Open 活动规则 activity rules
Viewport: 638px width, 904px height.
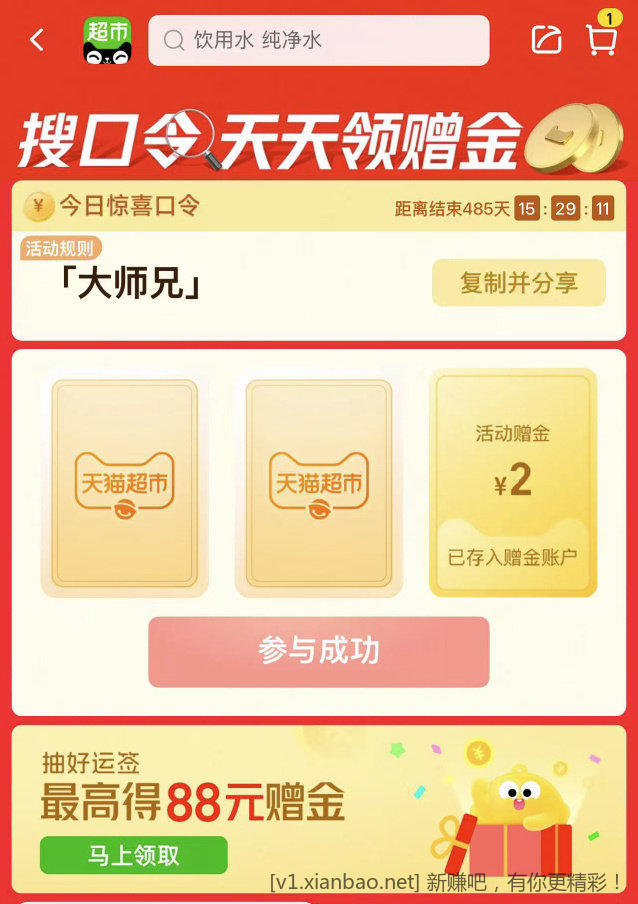tap(61, 248)
